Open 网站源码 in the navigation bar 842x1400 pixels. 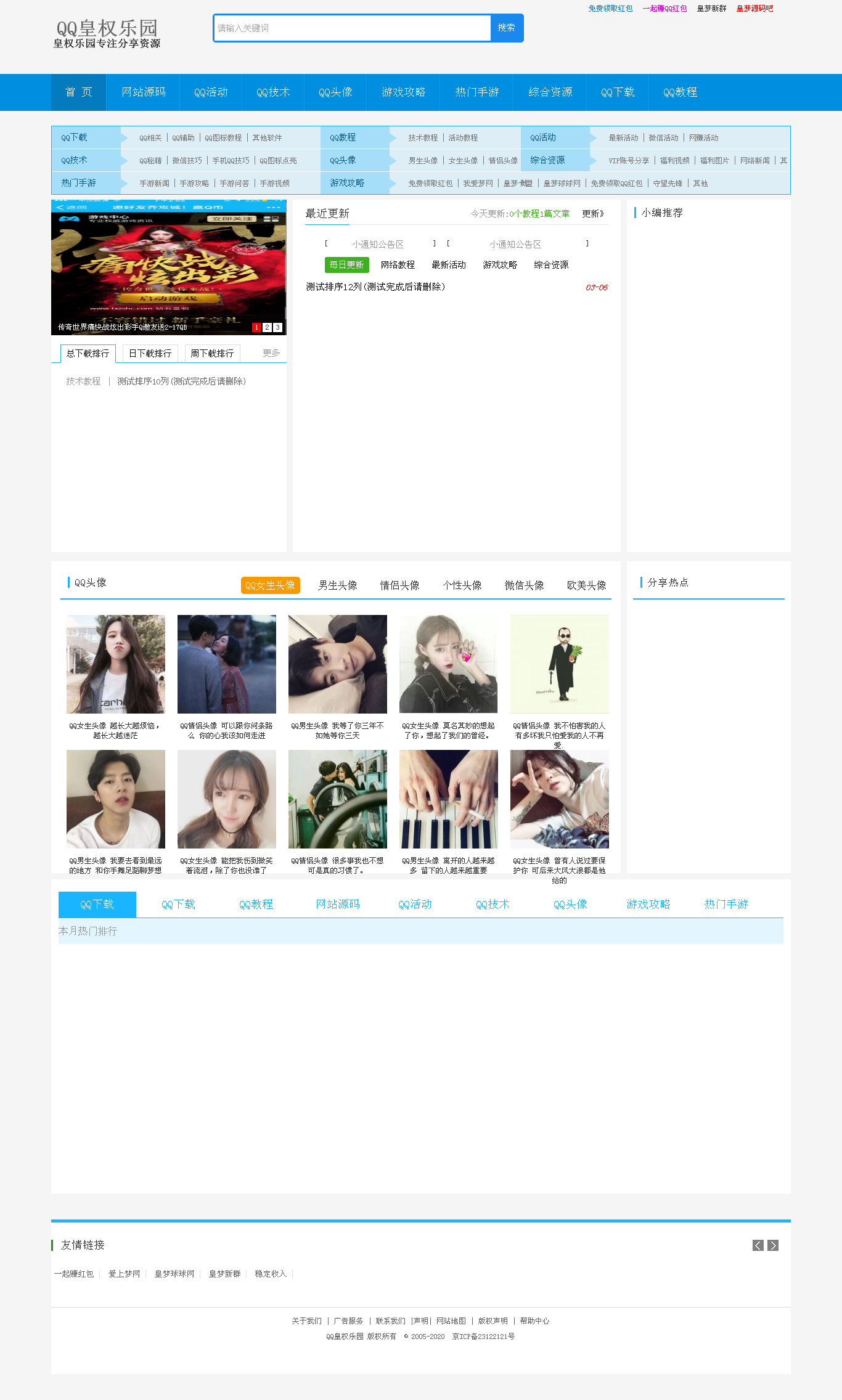point(144,92)
